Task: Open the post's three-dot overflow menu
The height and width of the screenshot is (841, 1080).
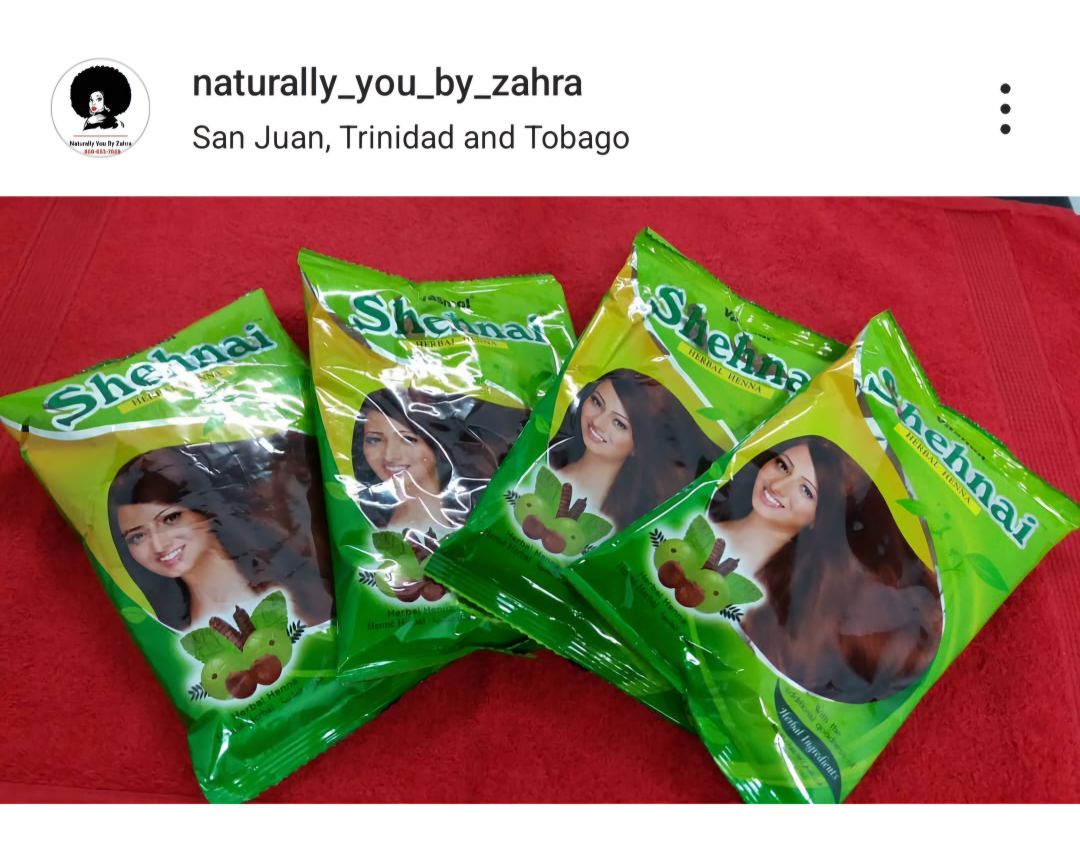Action: point(1005,109)
